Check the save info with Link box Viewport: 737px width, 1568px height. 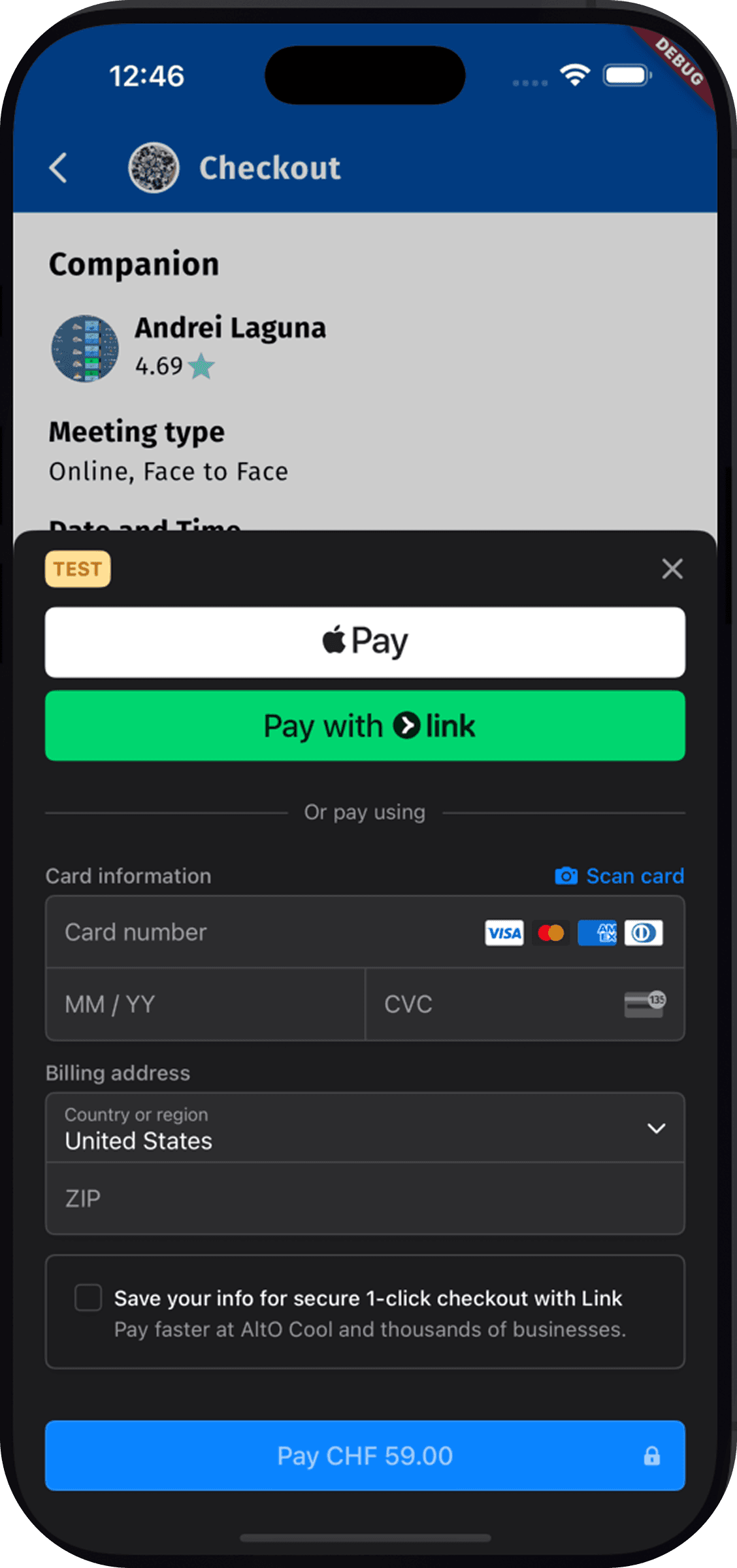pos(88,1298)
